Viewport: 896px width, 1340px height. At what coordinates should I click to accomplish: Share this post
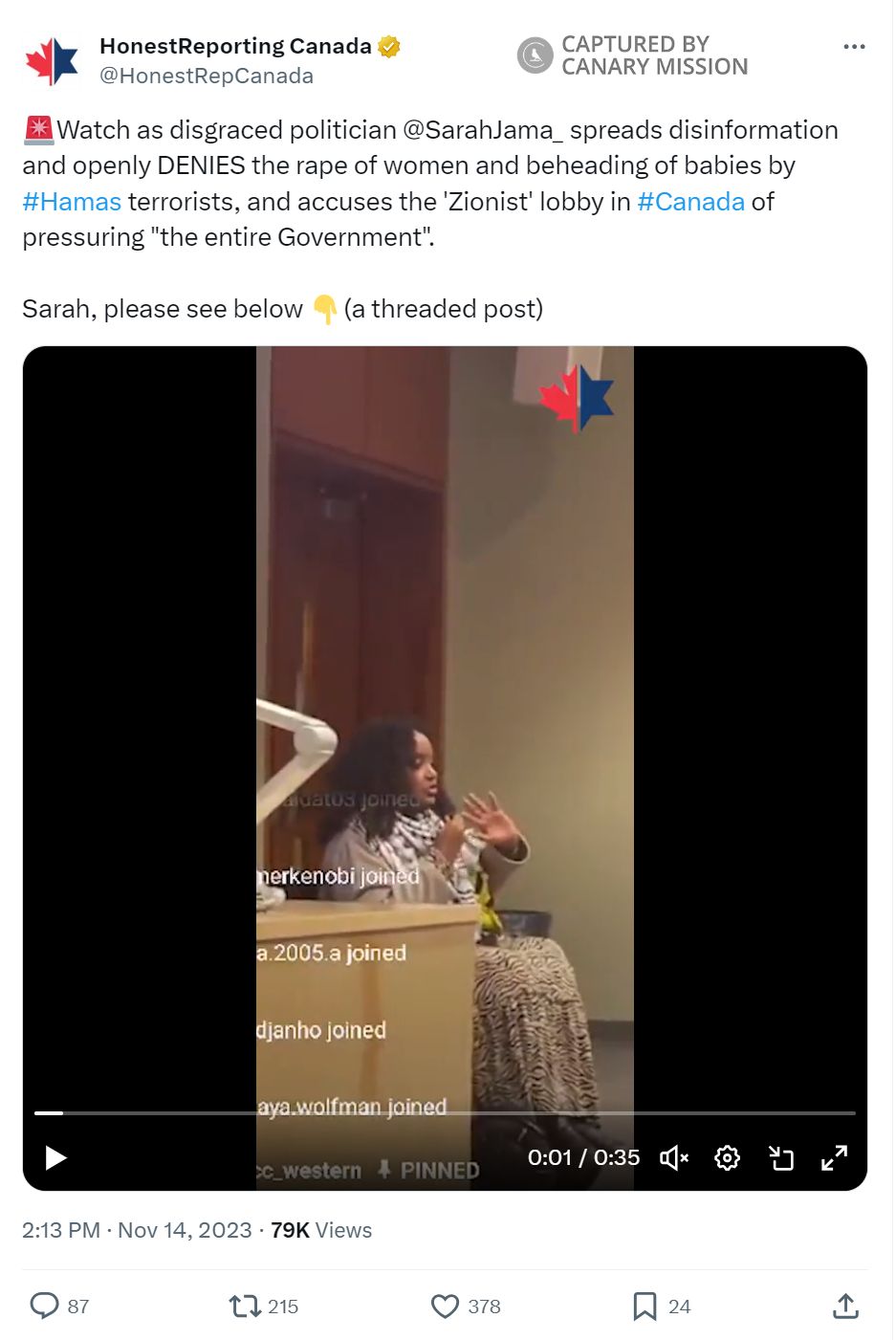(x=845, y=1306)
